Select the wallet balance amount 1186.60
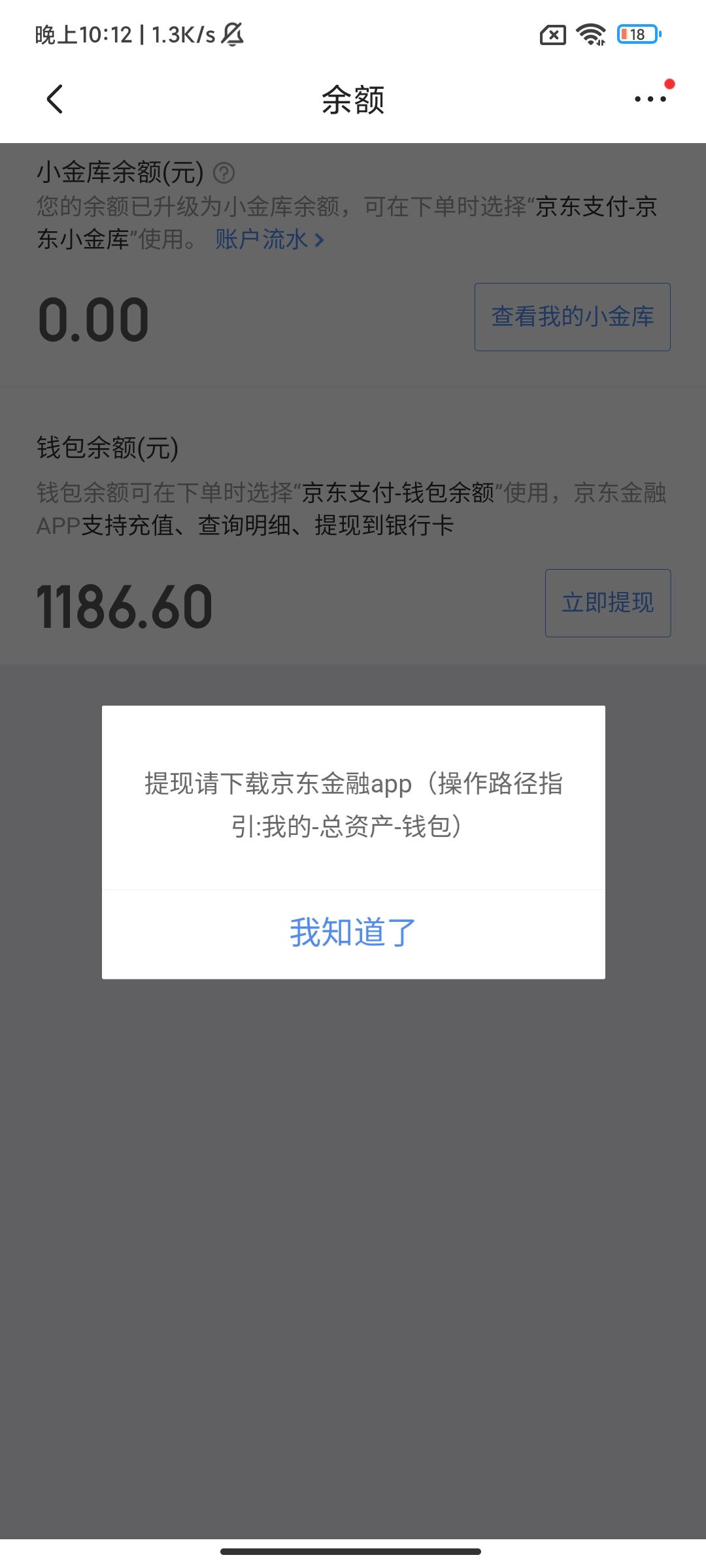706x1568 pixels. 124,606
